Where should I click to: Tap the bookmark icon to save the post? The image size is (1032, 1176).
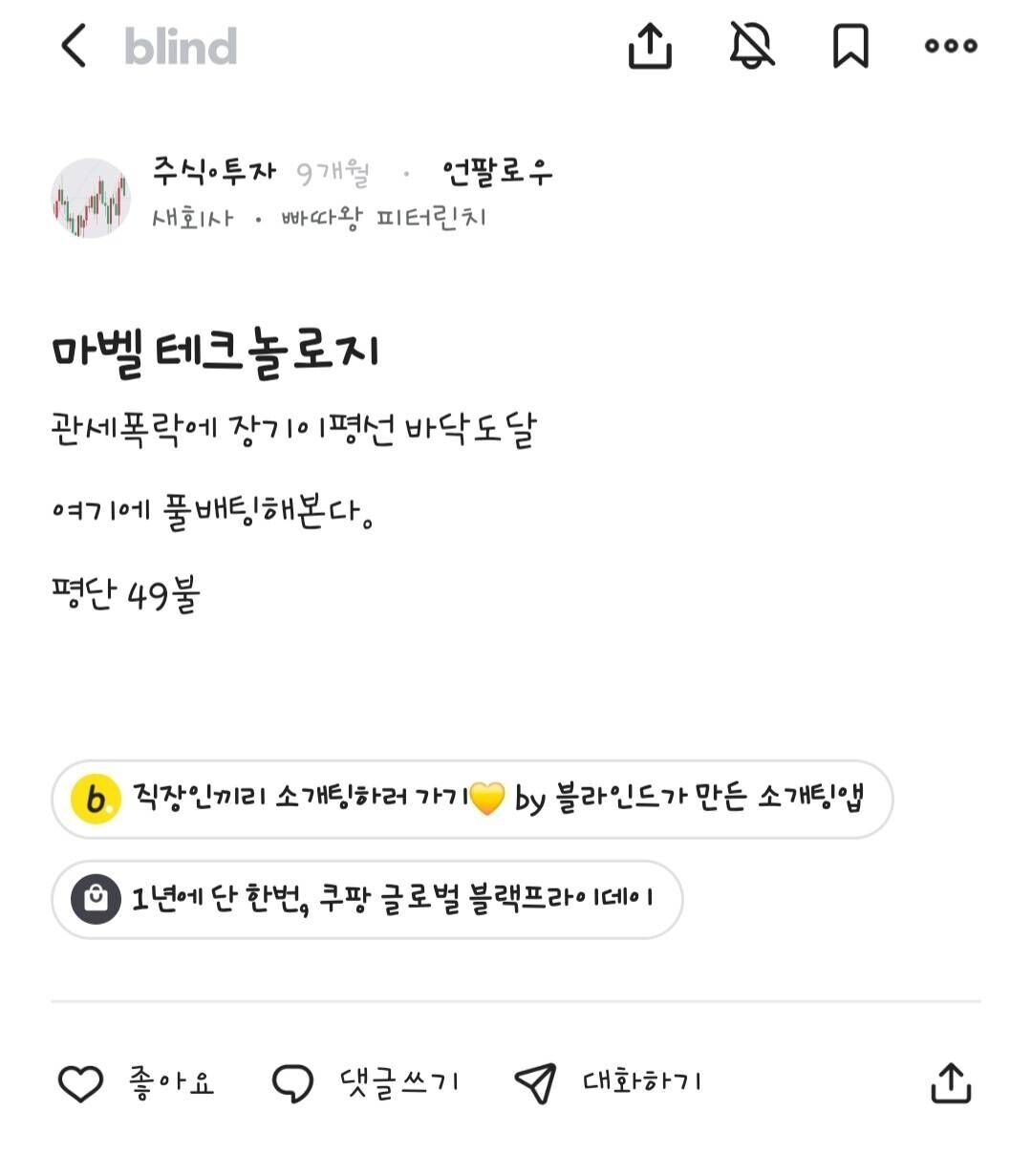(850, 45)
